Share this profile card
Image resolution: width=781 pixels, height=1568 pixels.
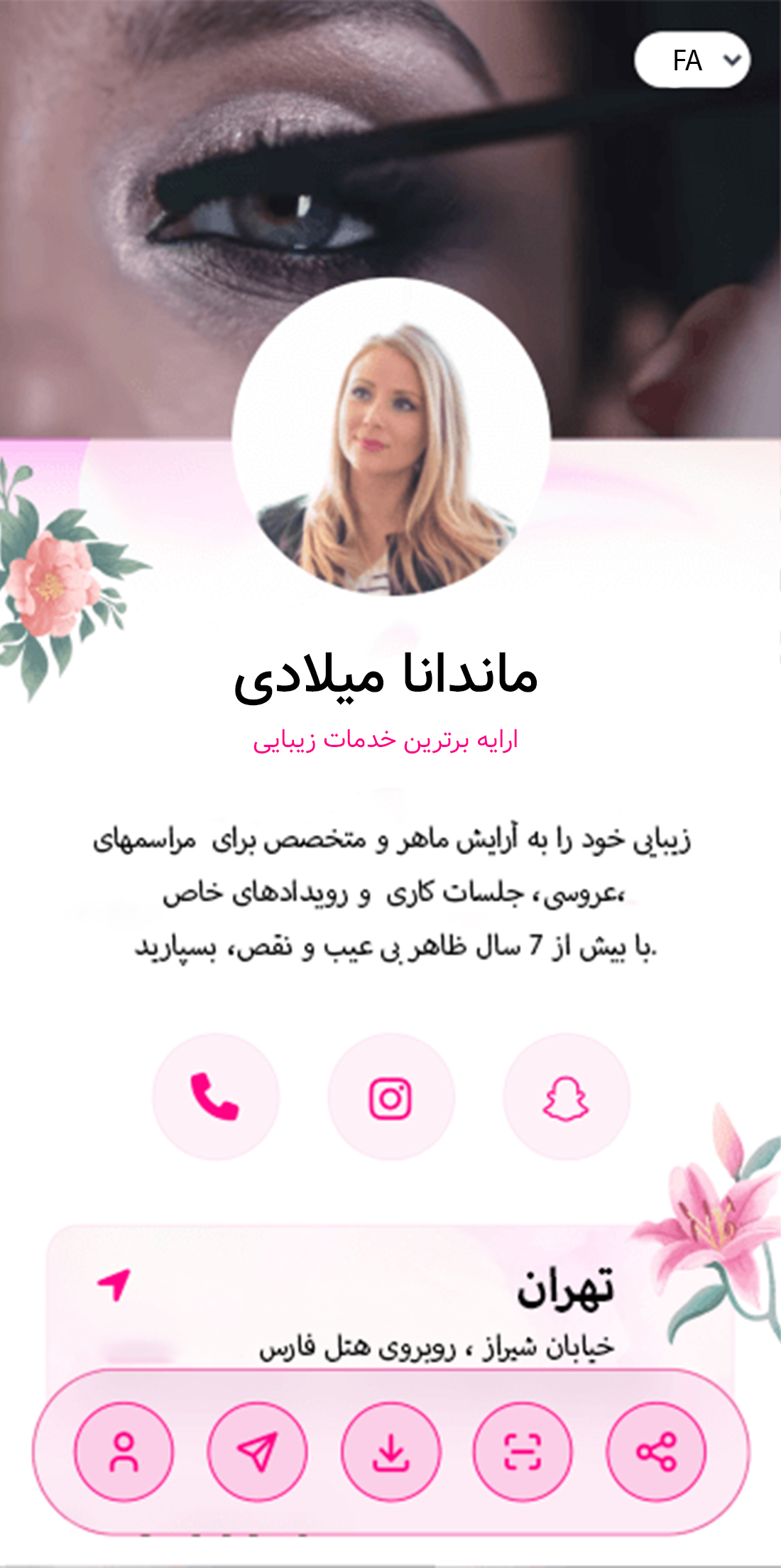click(x=656, y=1452)
